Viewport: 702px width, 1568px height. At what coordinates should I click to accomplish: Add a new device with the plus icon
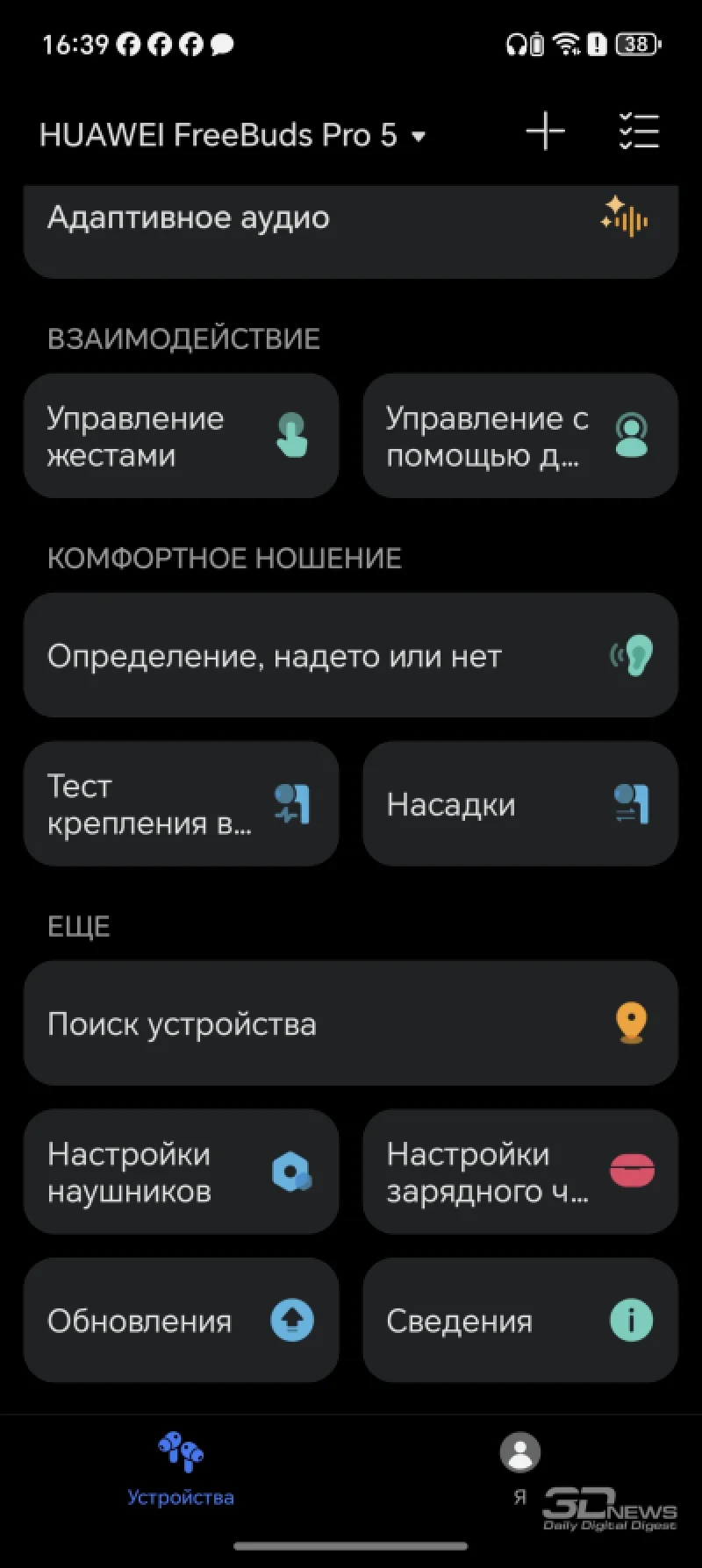click(545, 132)
